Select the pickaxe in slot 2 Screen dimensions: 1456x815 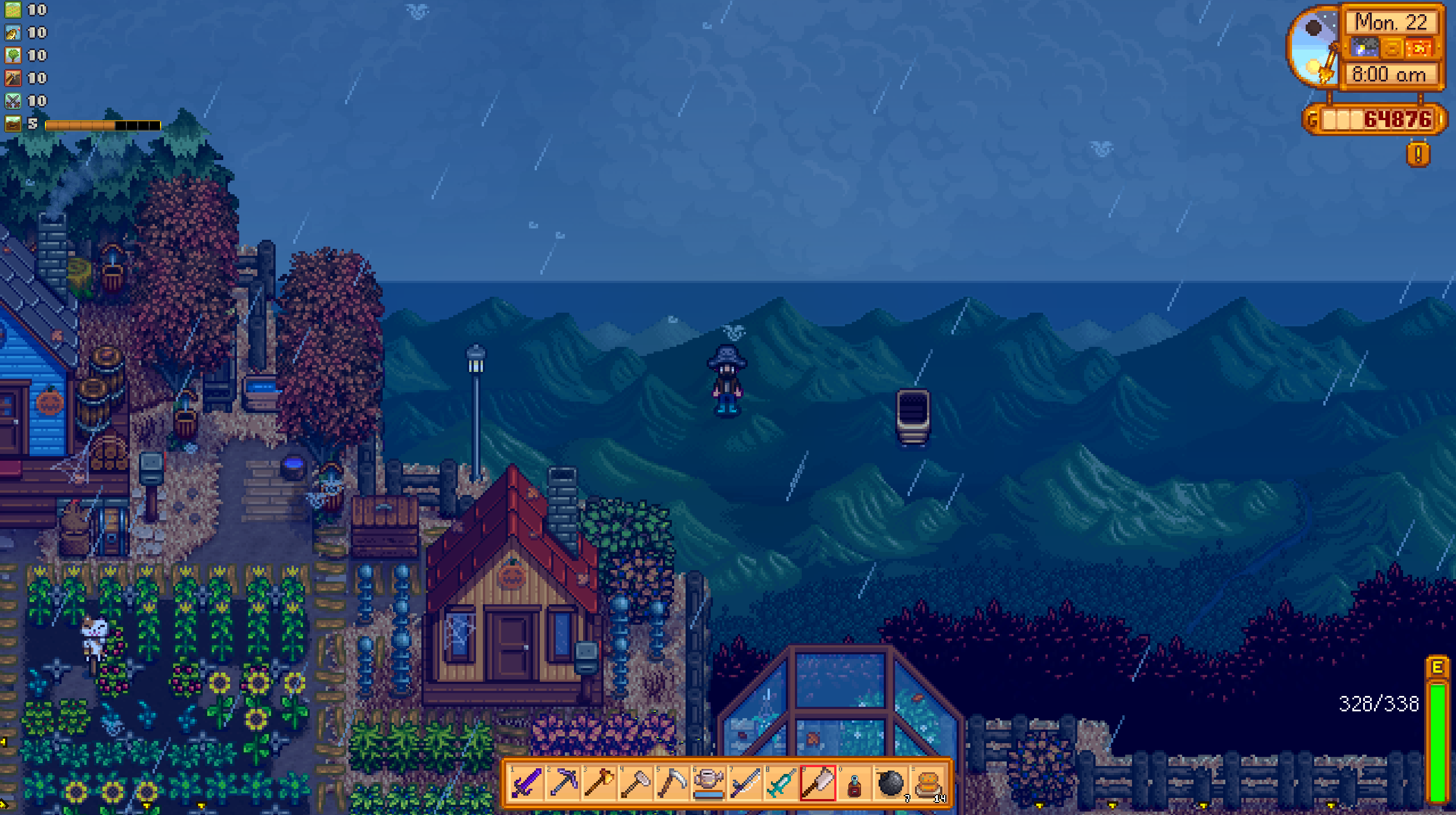pos(563,783)
